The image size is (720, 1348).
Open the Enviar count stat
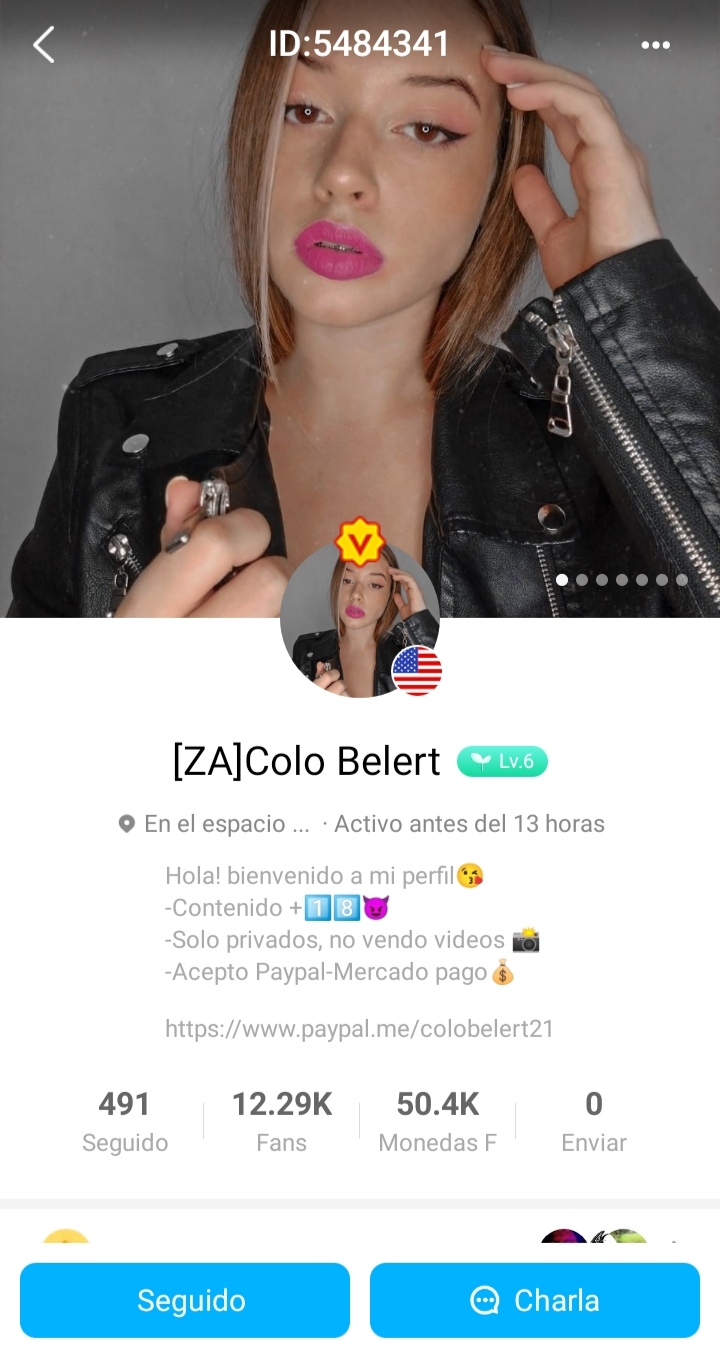click(x=594, y=1121)
